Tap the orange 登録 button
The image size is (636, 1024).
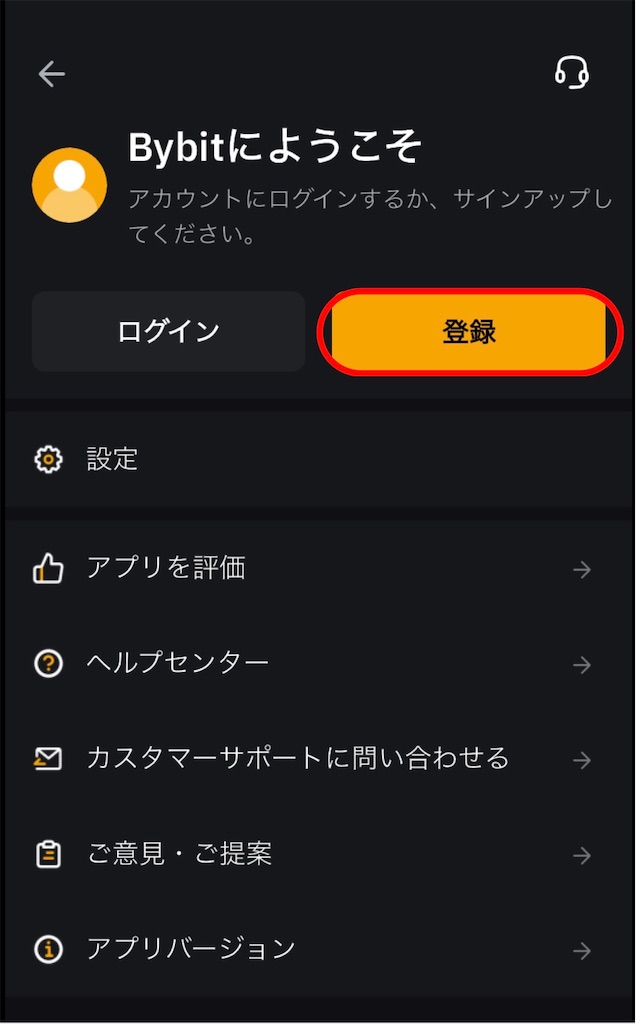[469, 332]
